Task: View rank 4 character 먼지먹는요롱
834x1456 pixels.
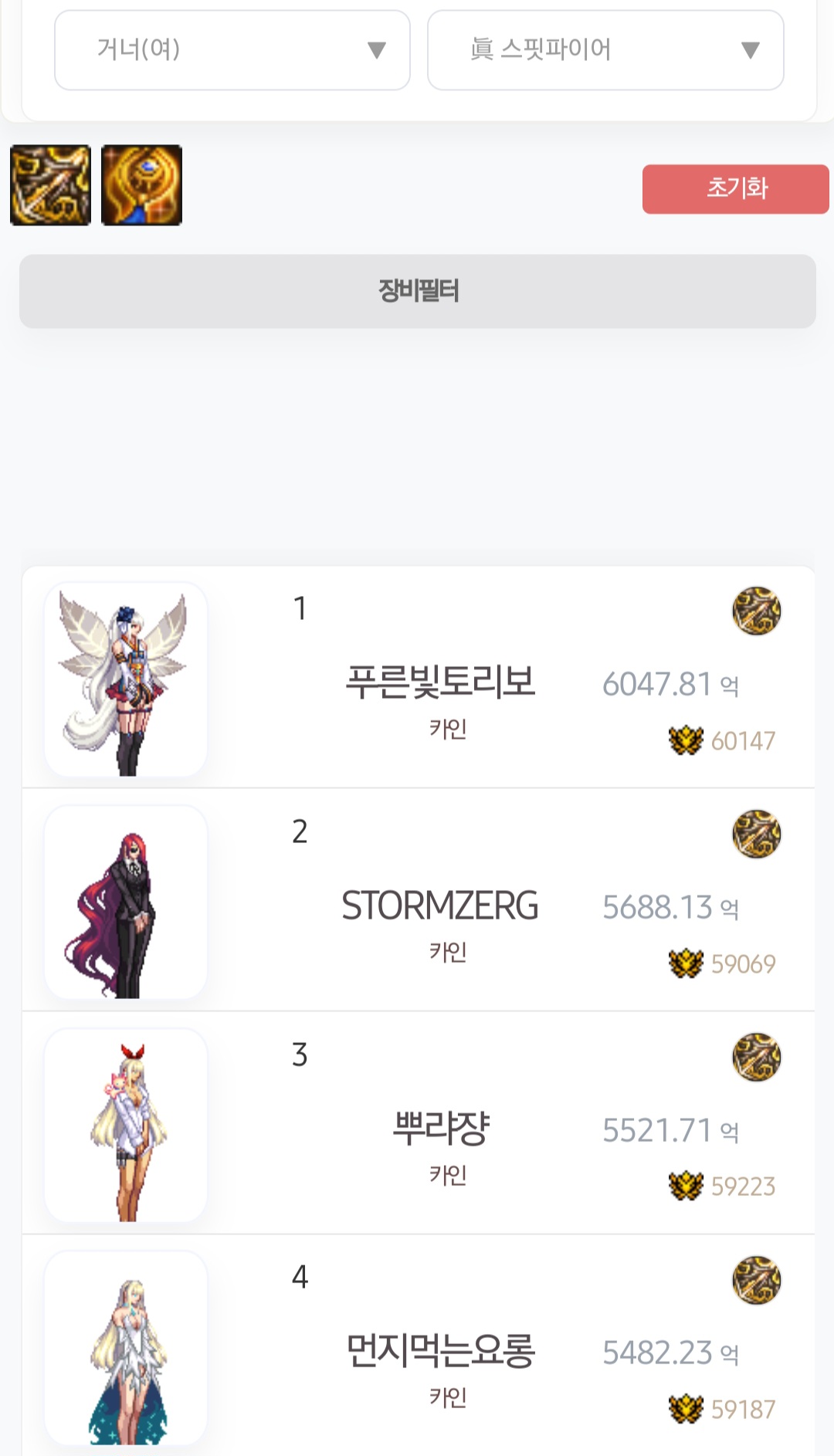Action: coord(439,1350)
